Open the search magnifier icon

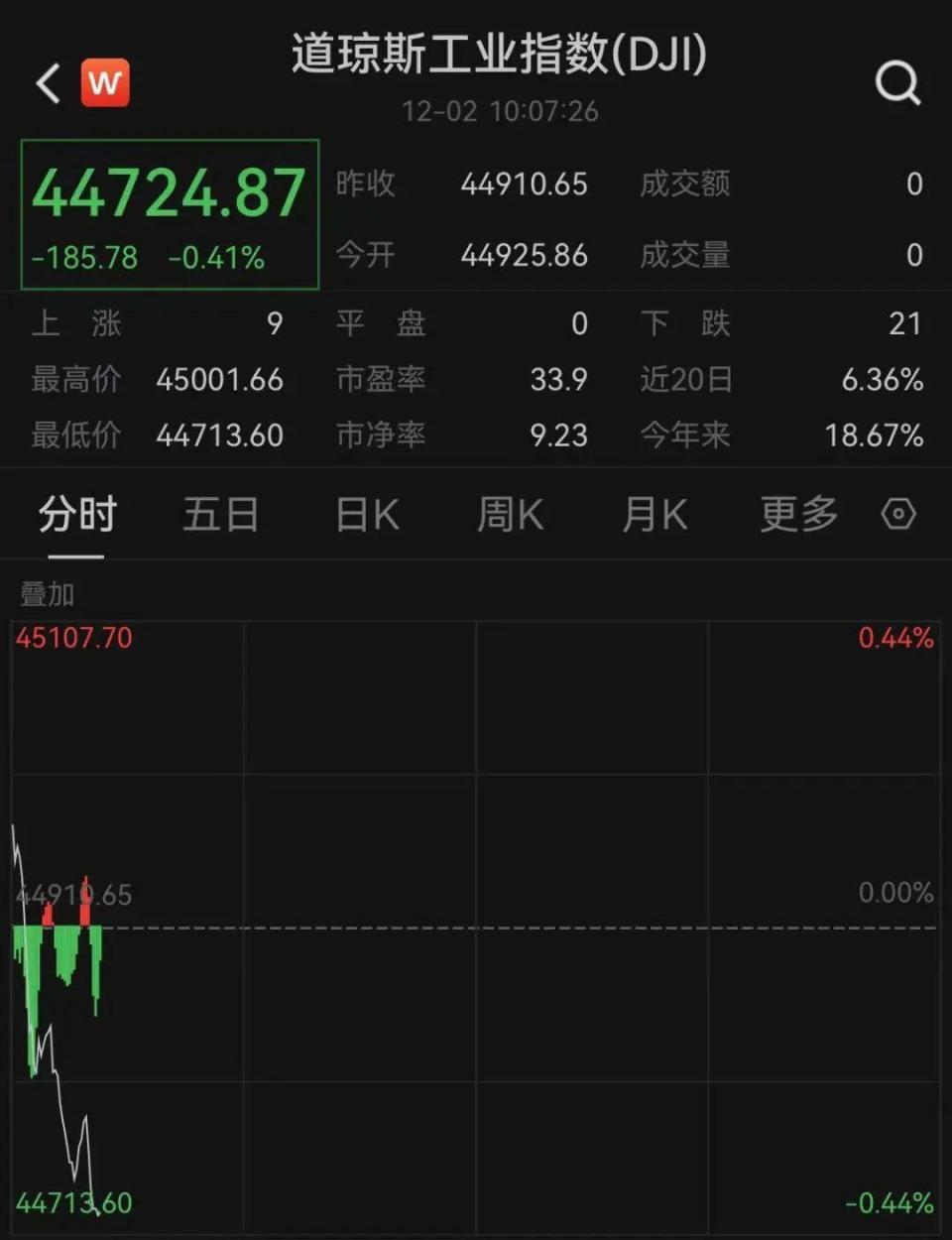point(897,83)
